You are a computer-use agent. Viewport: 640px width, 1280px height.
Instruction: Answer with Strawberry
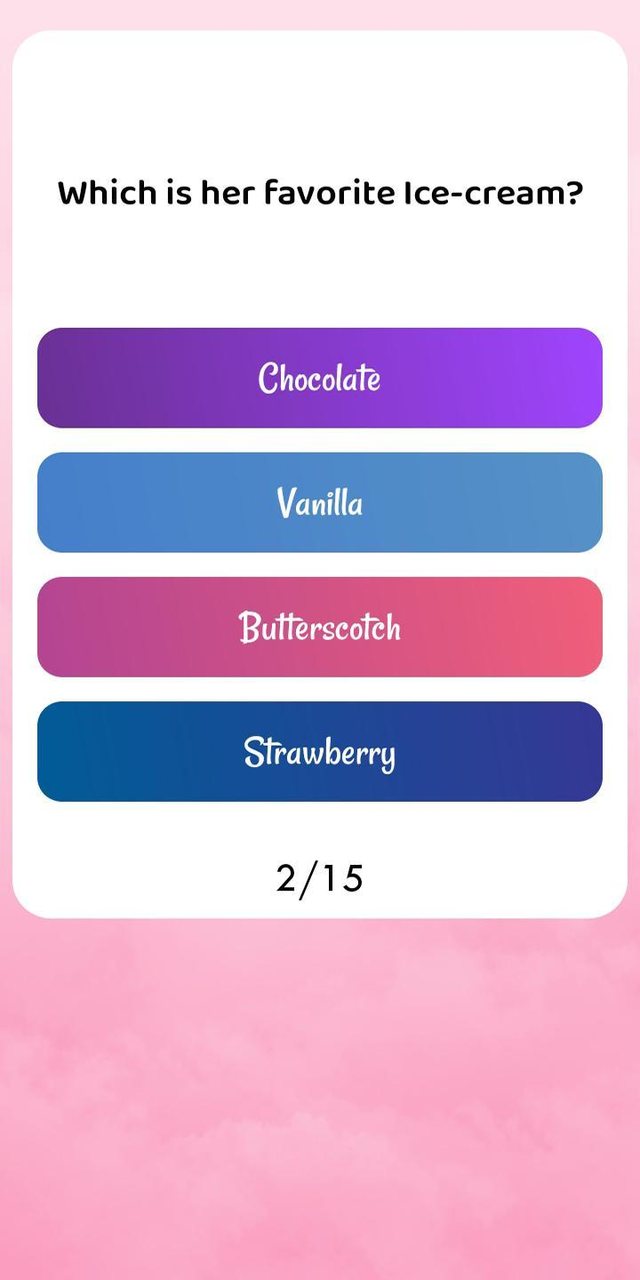[320, 751]
